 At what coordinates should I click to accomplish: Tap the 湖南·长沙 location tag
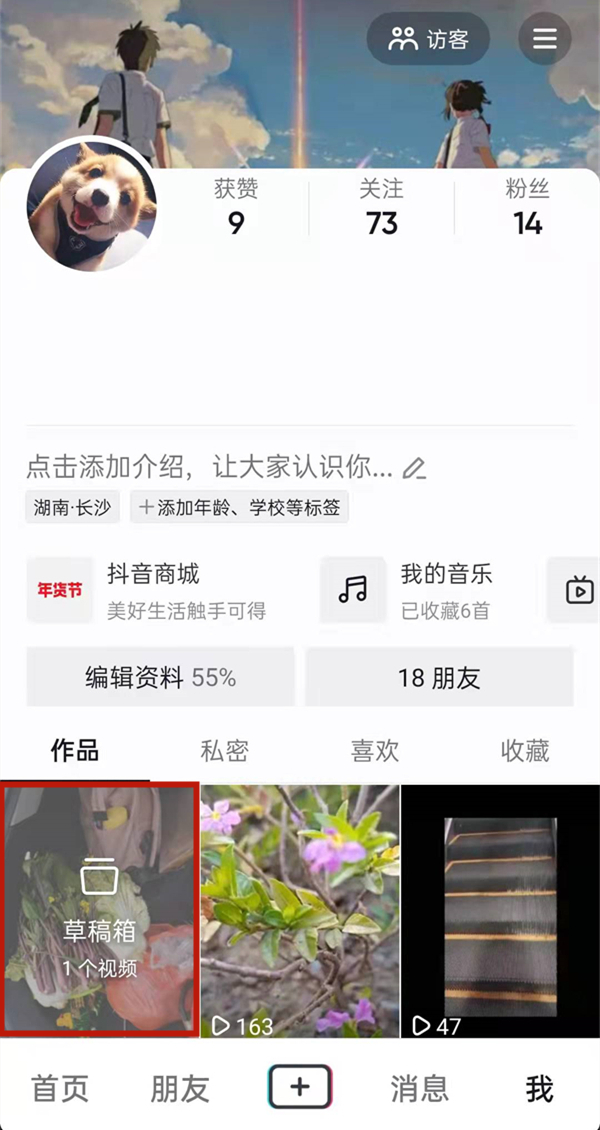point(72,507)
